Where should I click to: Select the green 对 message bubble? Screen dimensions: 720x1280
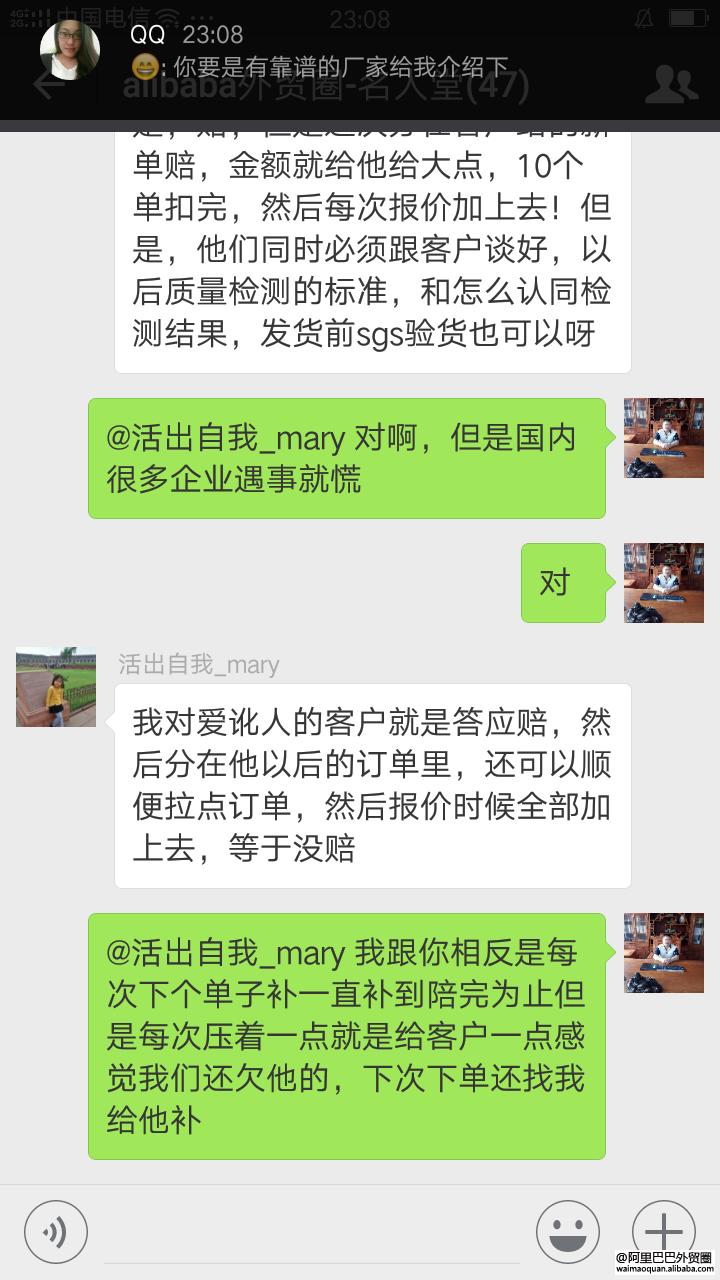pos(563,583)
